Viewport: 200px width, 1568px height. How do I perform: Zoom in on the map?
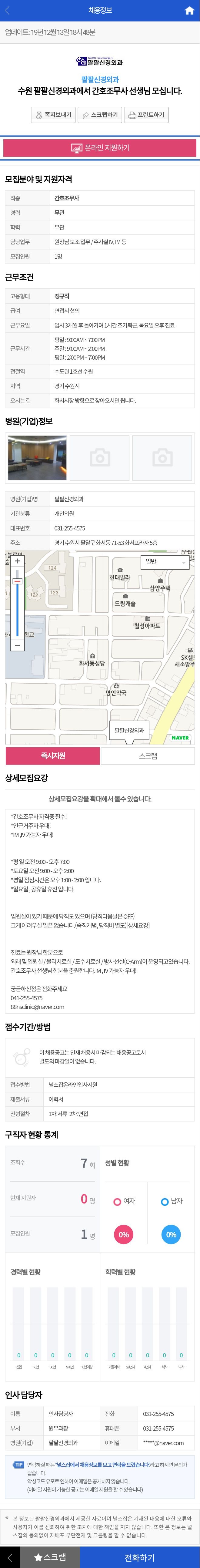coord(17,560)
